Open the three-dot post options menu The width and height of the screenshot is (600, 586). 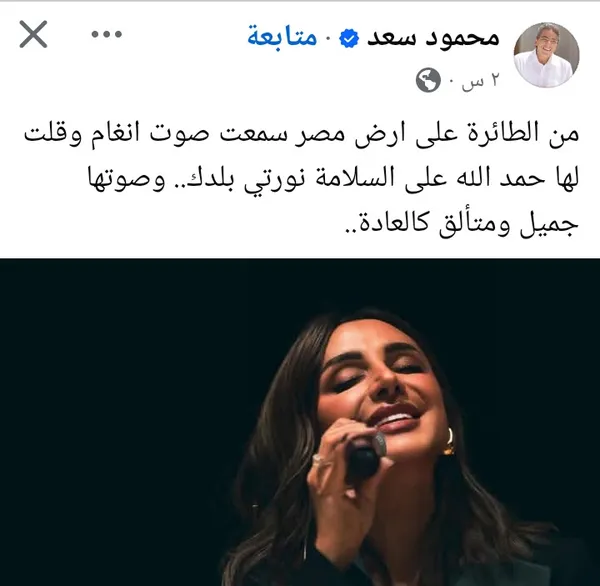pos(106,36)
